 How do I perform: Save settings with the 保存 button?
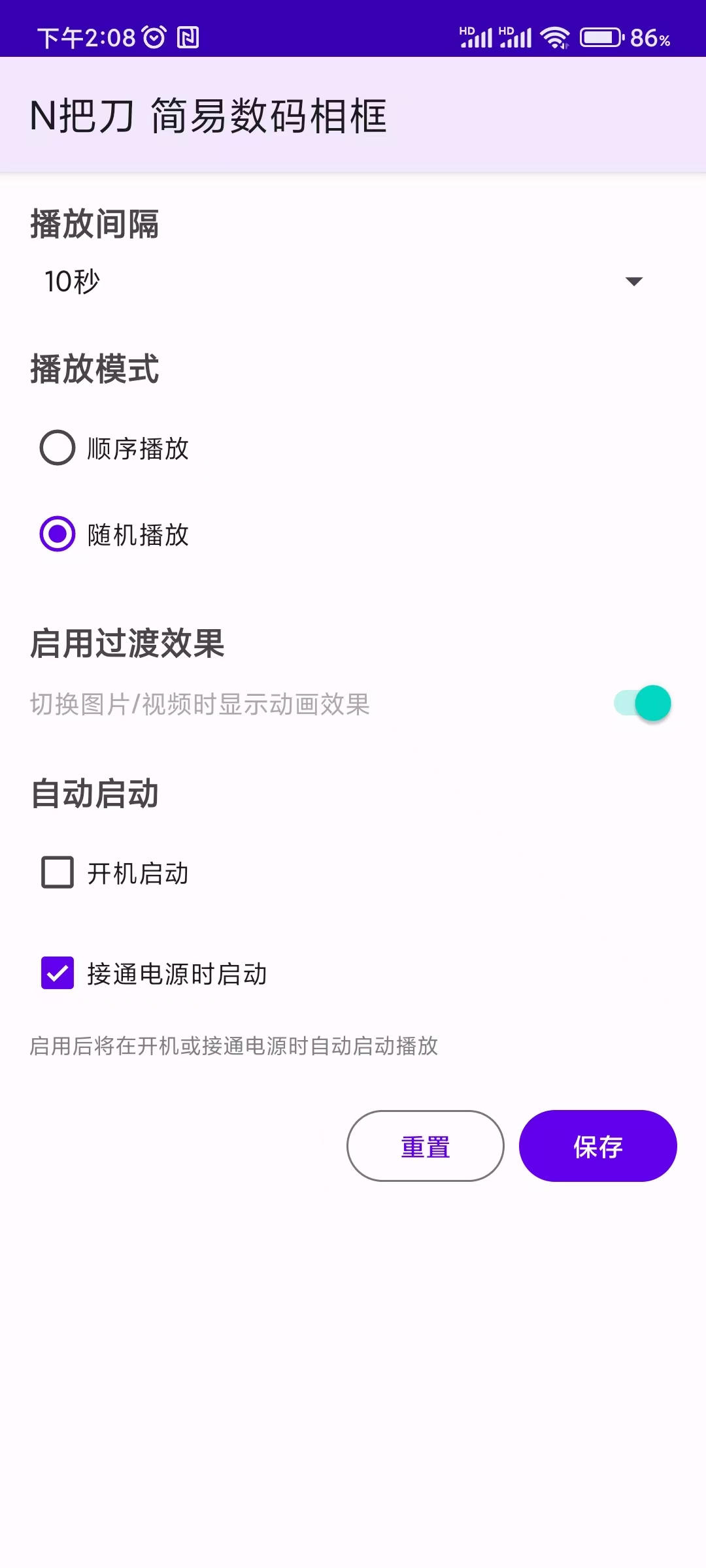598,1146
